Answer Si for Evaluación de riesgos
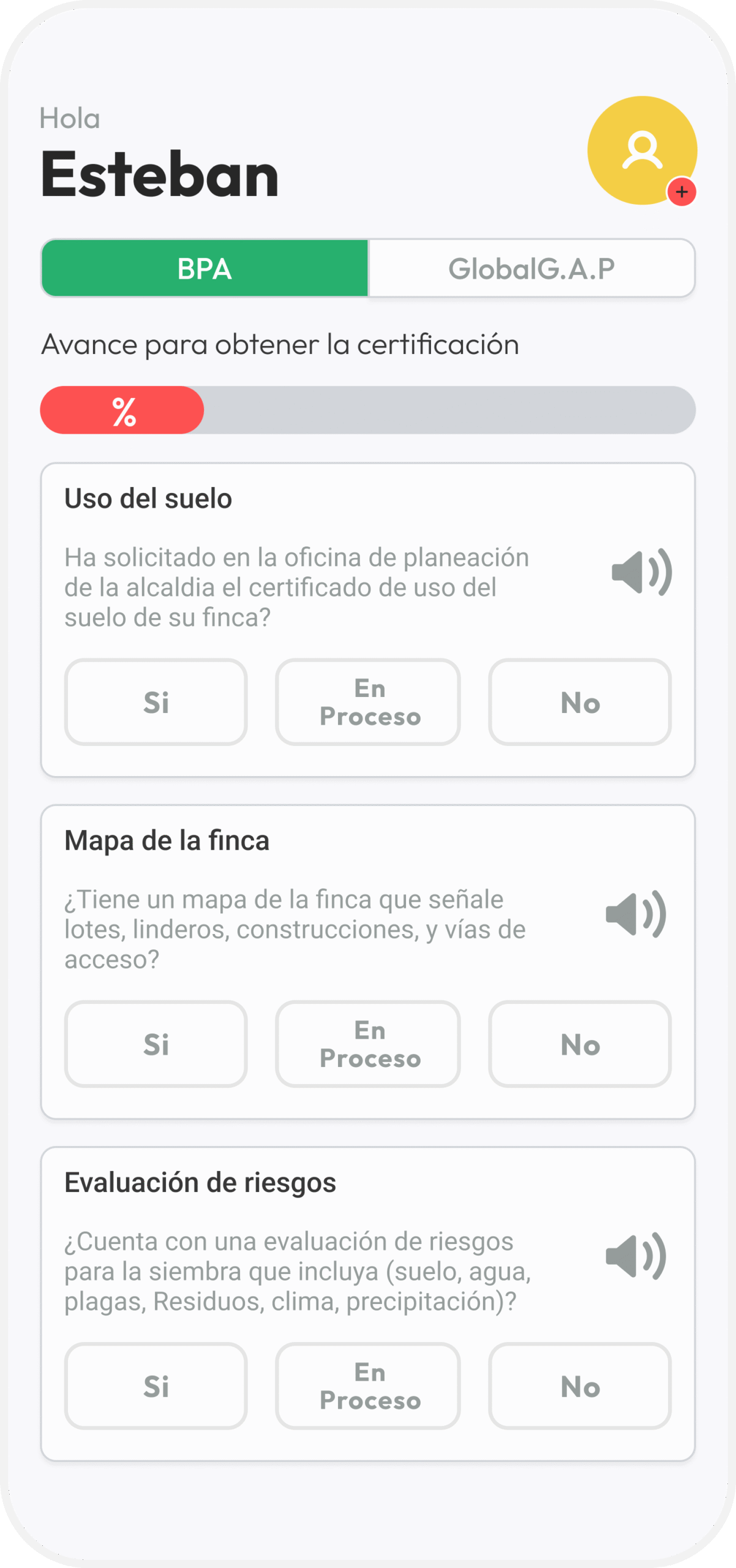 pos(156,1386)
